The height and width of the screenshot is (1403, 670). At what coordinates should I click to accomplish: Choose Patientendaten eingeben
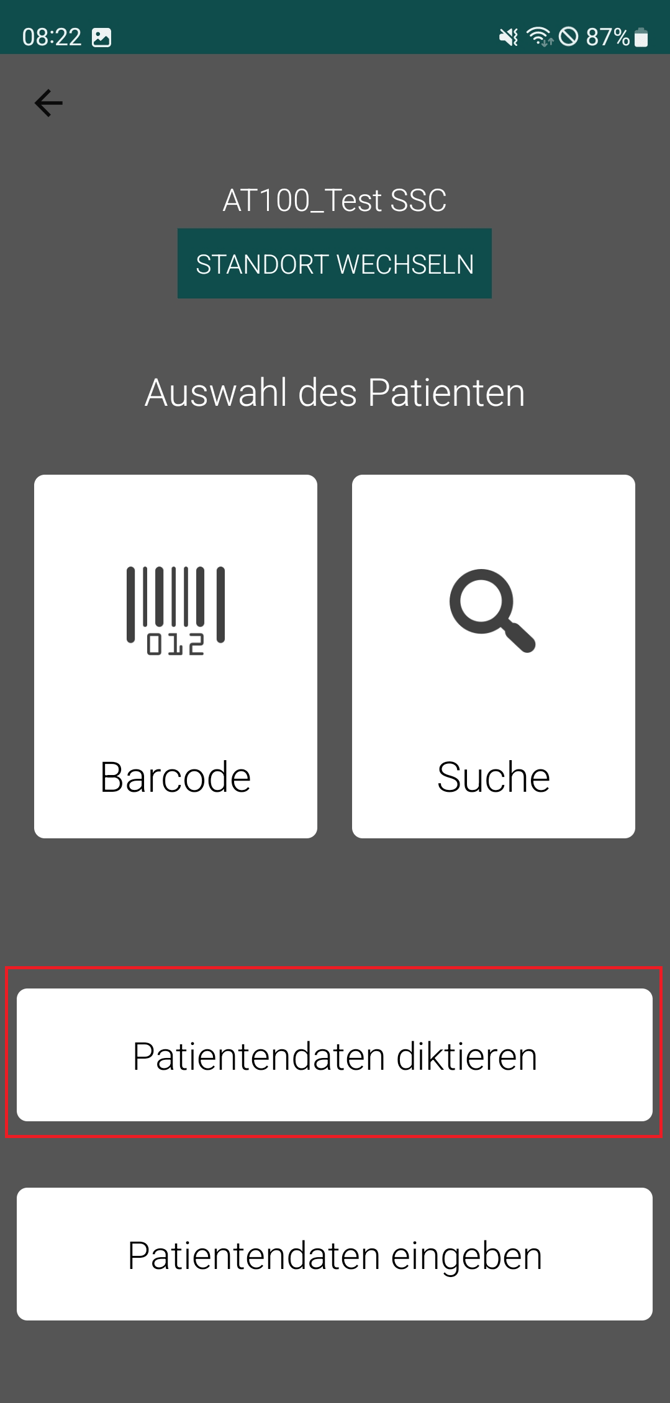pos(334,1254)
